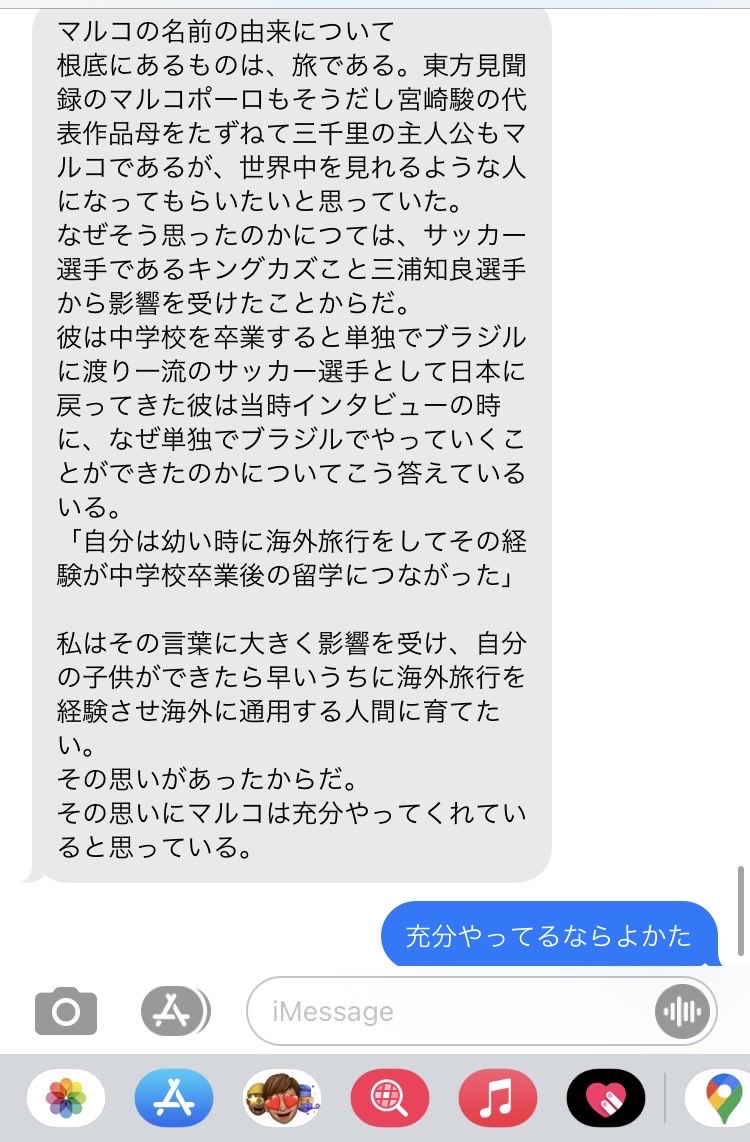
Task: Open the Photos iMessage app
Action: [x=66, y=1098]
